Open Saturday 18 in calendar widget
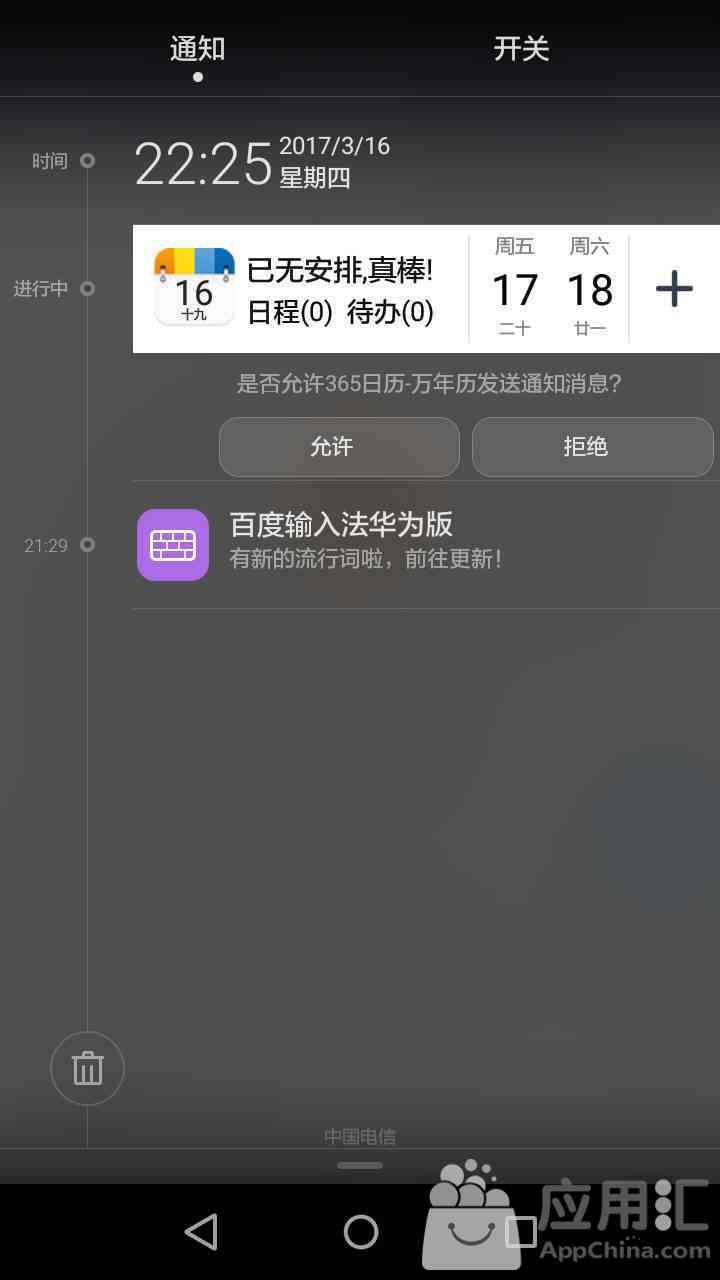The image size is (720, 1280). click(590, 289)
